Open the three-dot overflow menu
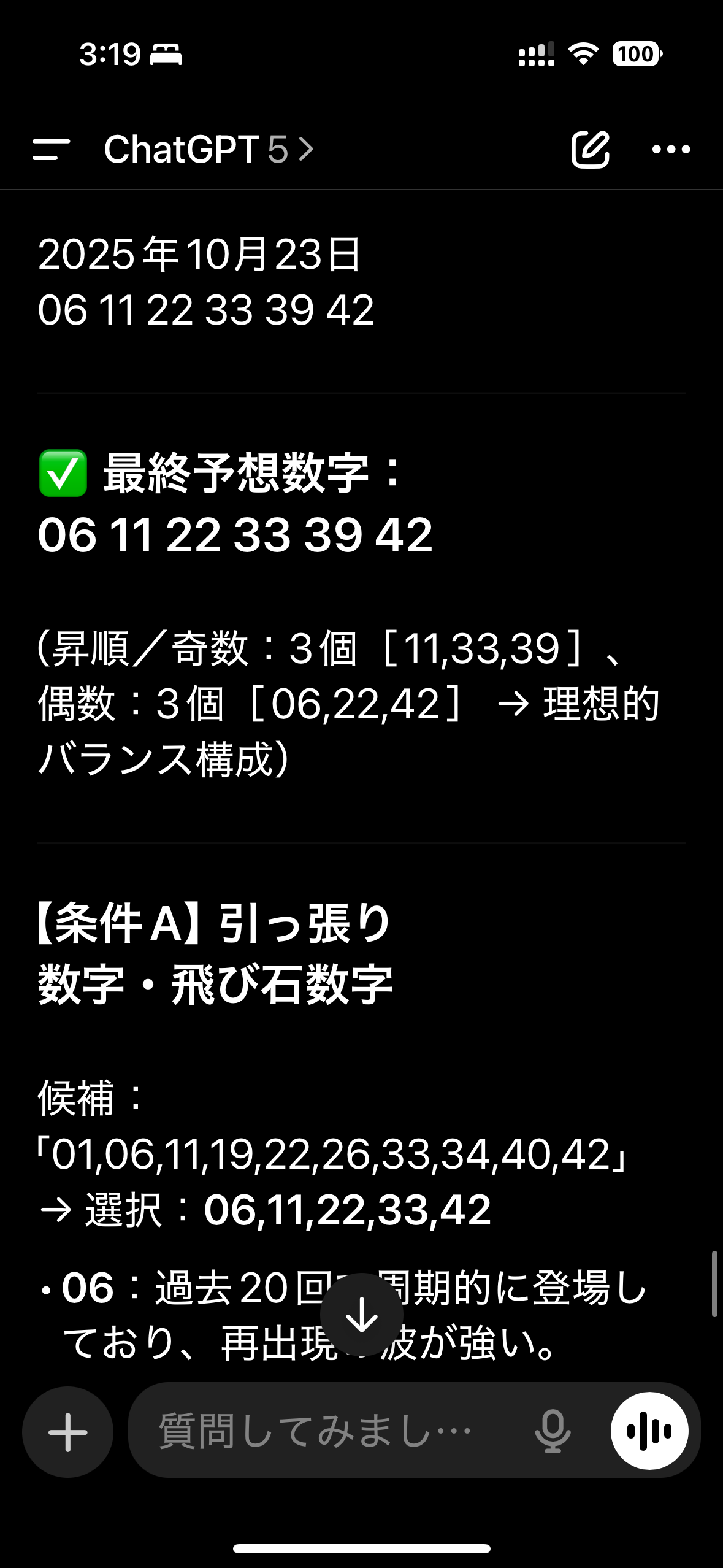 671,149
